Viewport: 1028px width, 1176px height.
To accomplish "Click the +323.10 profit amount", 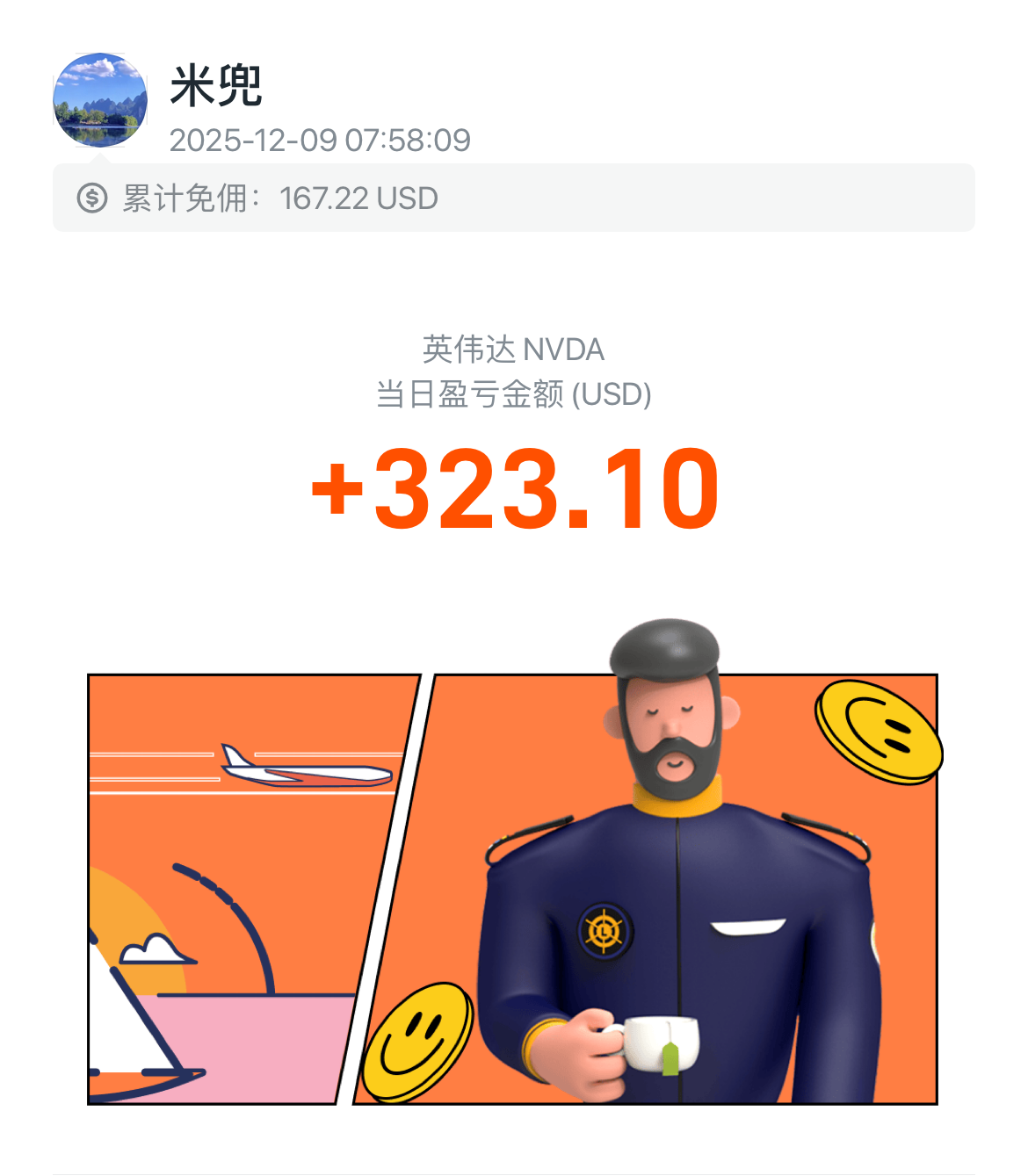I will [513, 489].
